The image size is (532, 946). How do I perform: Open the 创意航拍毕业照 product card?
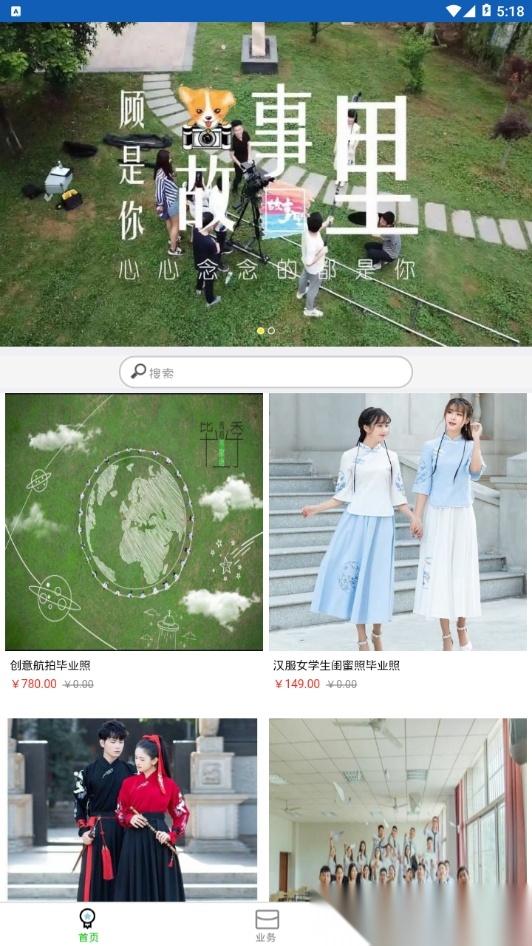(x=134, y=542)
